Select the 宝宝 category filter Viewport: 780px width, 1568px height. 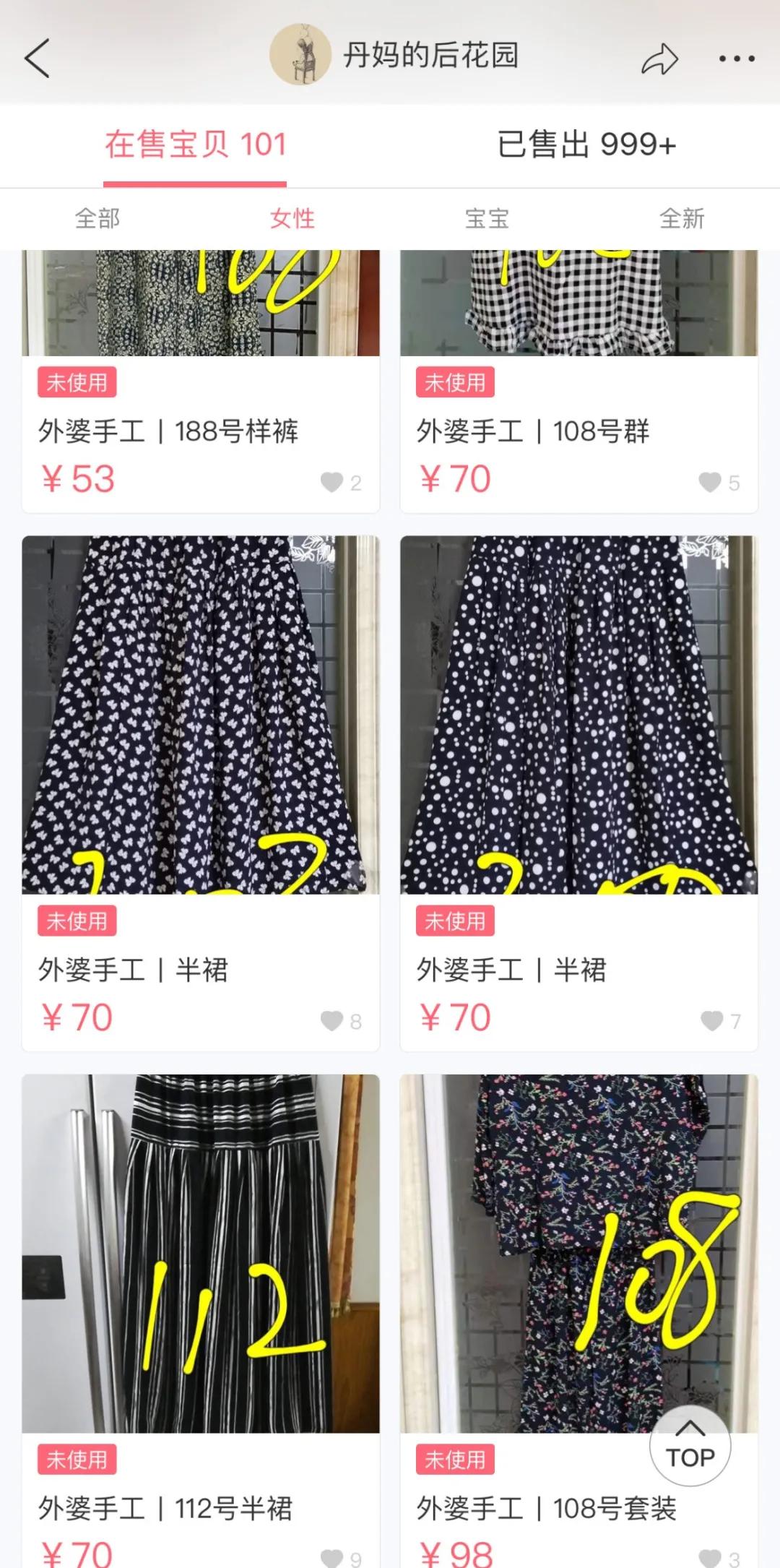coord(487,218)
